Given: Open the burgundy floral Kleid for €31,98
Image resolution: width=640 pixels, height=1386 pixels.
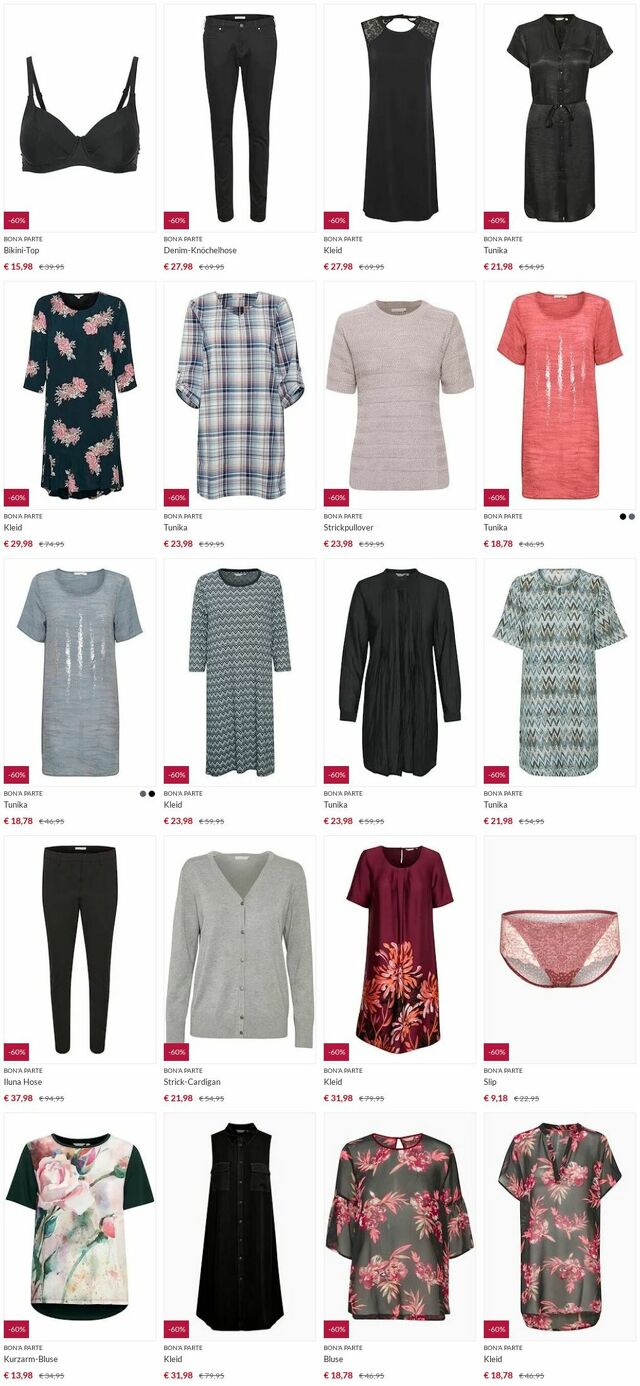Looking at the screenshot, I should [400, 950].
